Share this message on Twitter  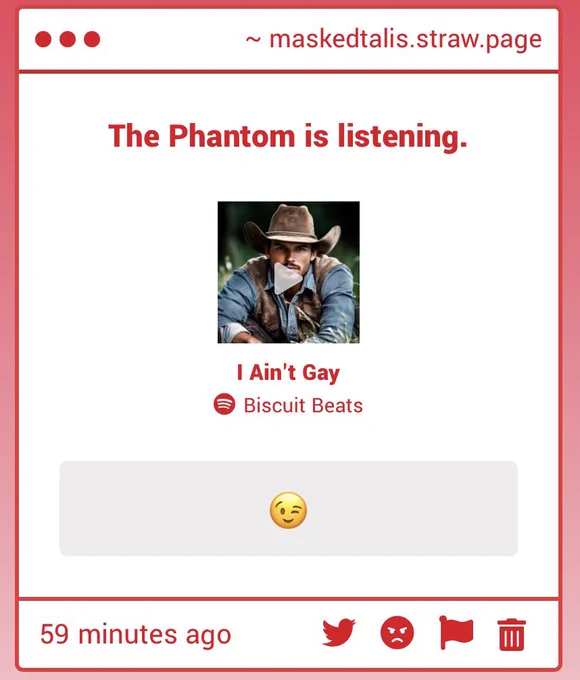point(339,632)
